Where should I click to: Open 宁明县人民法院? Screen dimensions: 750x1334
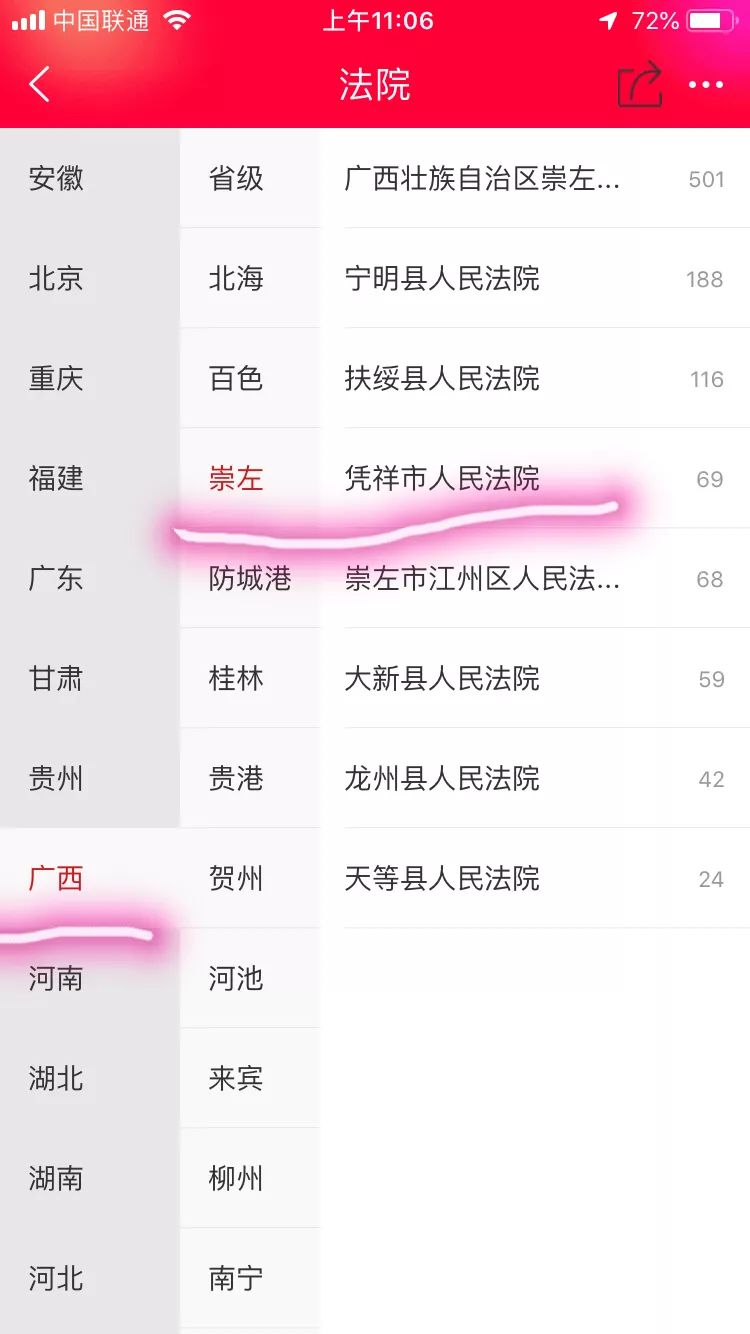[x=535, y=278]
